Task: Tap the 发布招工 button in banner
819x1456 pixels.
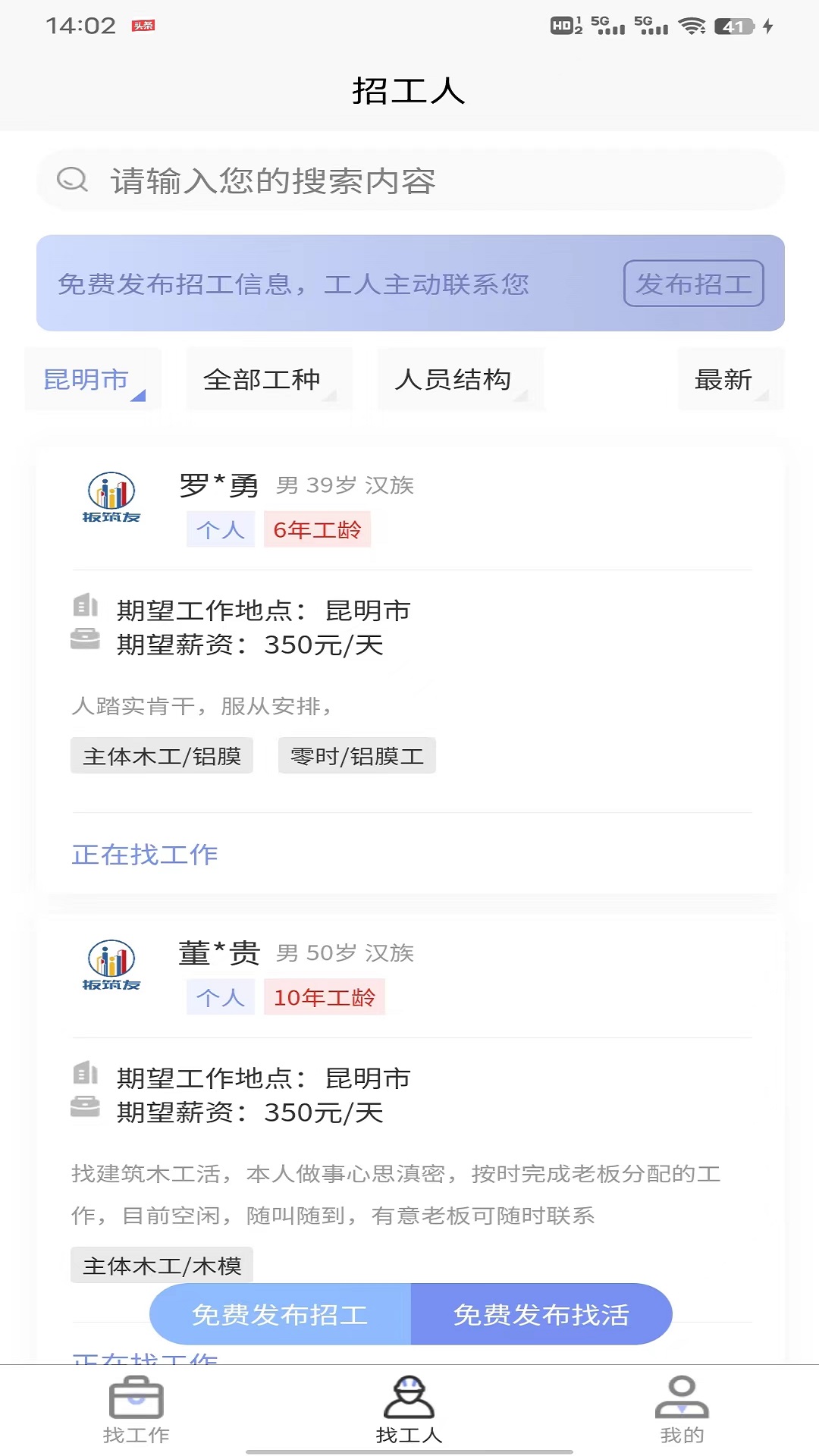Action: pos(693,284)
